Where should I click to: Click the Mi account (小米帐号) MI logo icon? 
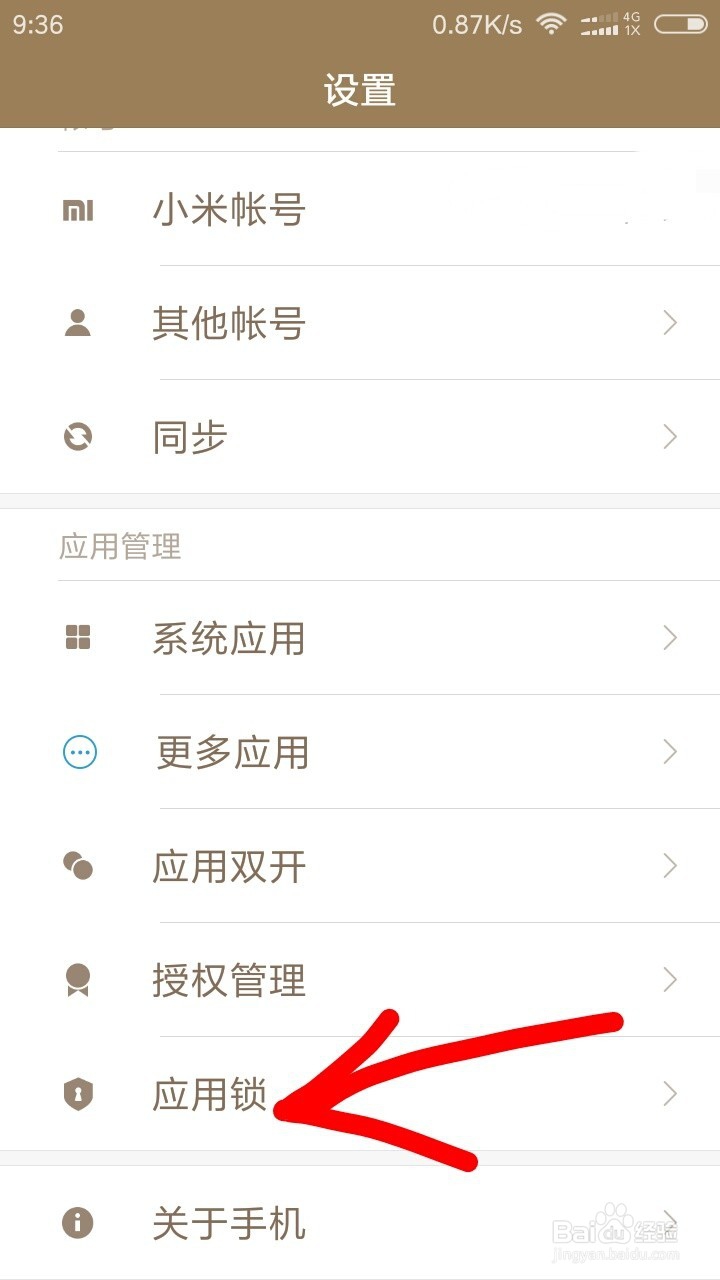click(80, 210)
